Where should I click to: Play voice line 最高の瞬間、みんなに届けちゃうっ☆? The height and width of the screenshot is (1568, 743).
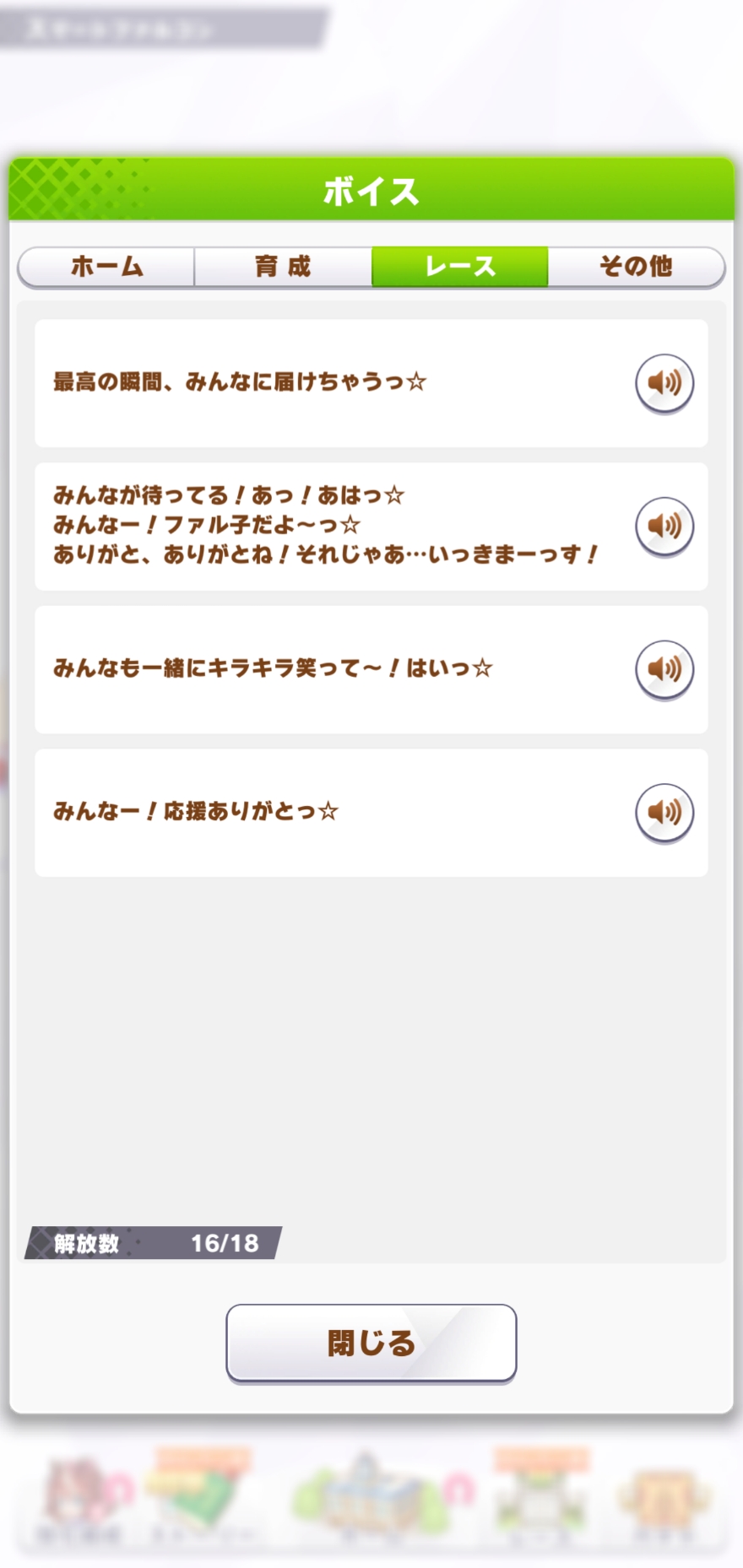[664, 383]
